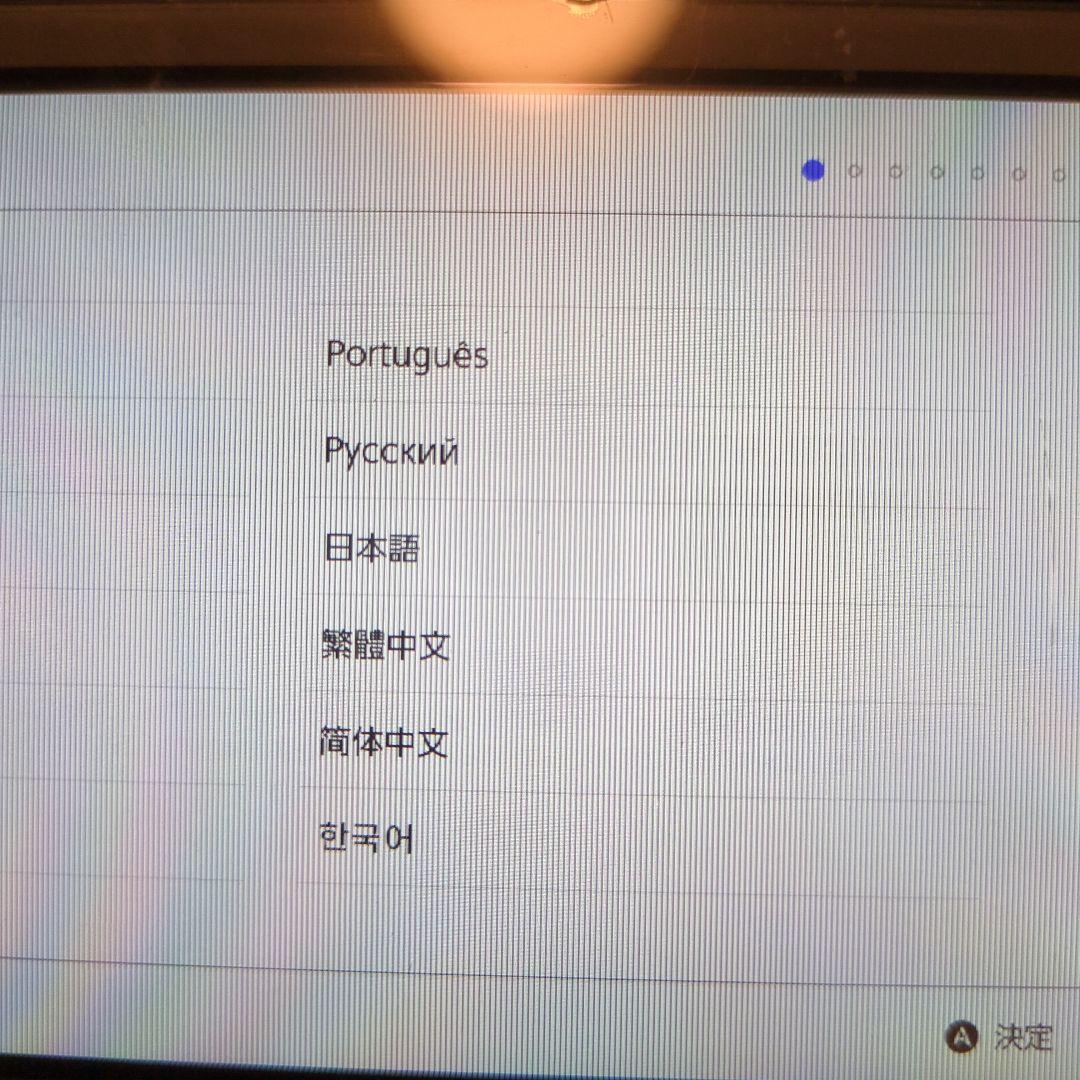Tap the A 決定 confirm button

click(x=999, y=1037)
